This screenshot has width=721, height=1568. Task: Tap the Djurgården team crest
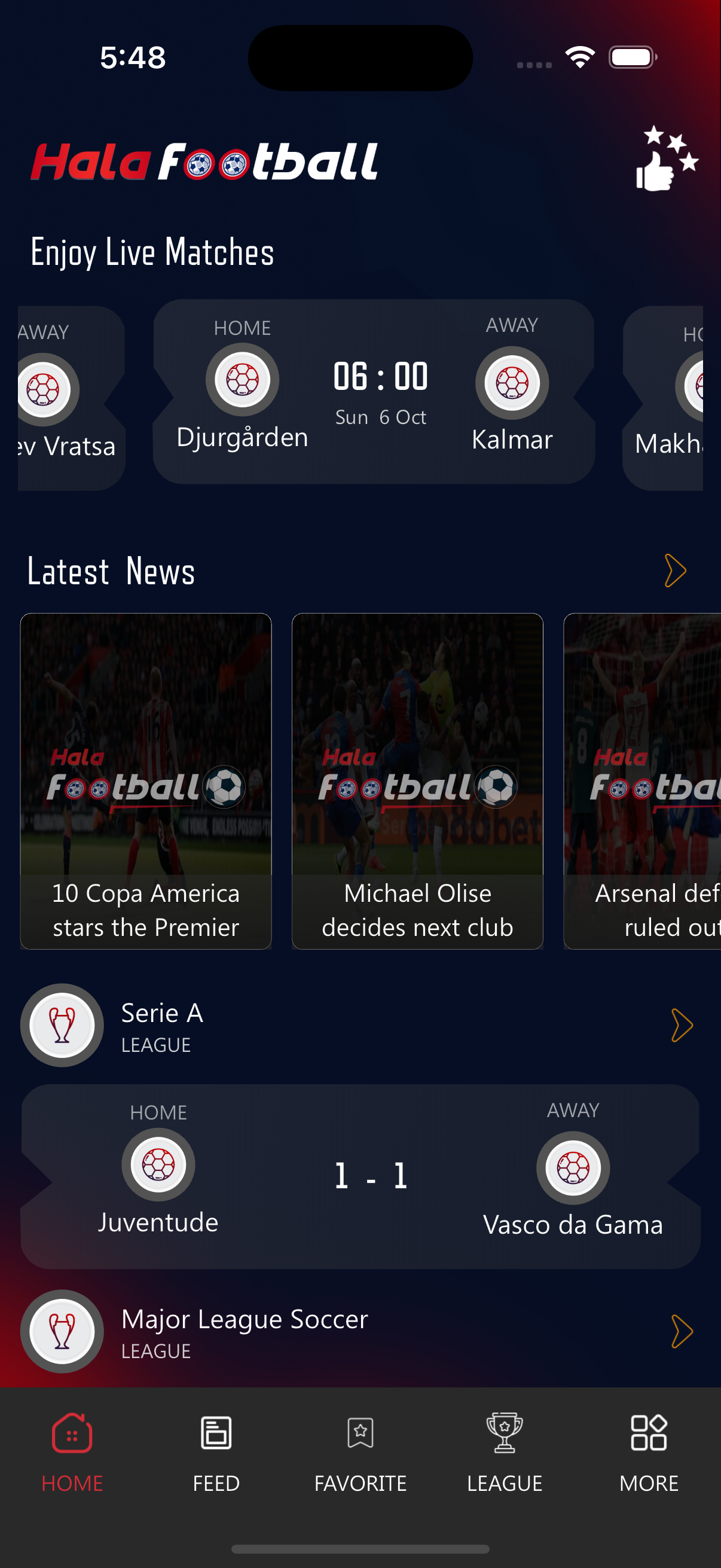pos(242,379)
